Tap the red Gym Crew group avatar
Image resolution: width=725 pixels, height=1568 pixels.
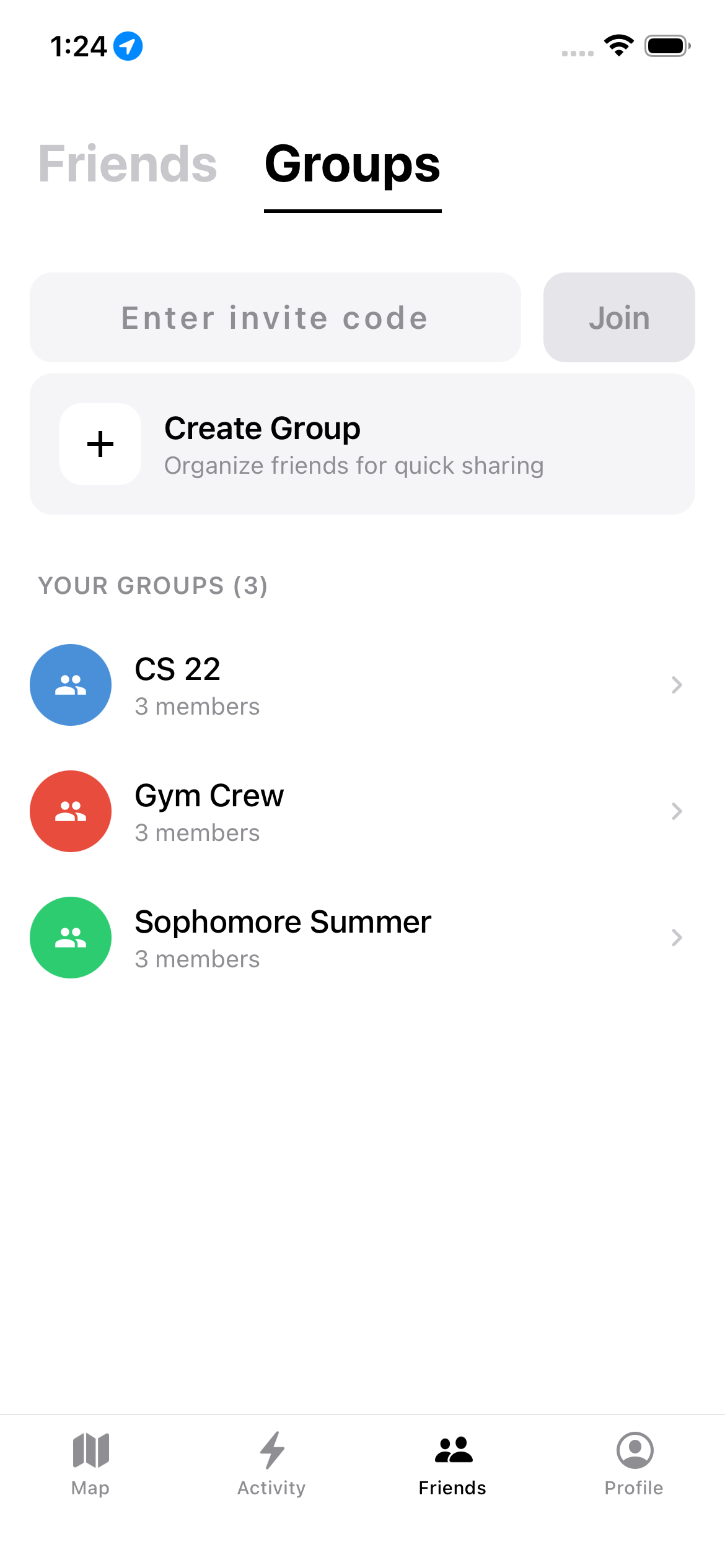[x=71, y=811]
